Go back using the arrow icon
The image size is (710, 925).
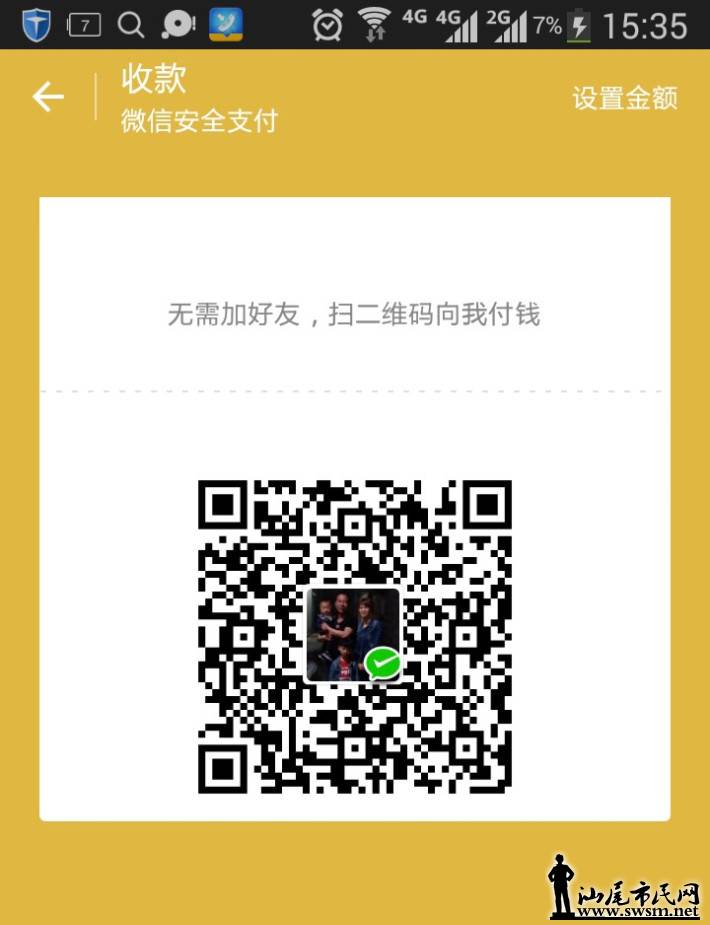[x=47, y=97]
